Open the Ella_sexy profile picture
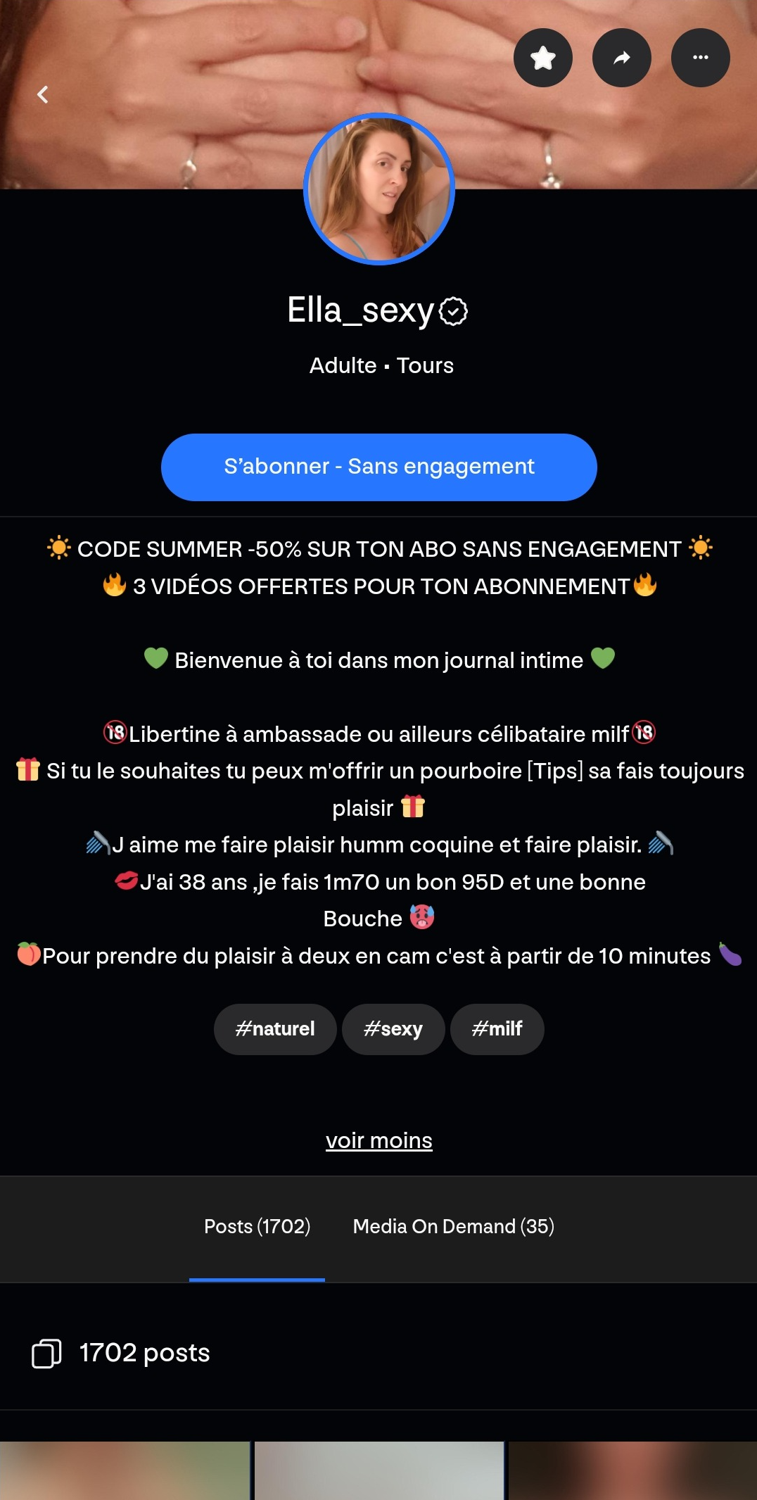Image resolution: width=757 pixels, height=1500 pixels. tap(379, 188)
